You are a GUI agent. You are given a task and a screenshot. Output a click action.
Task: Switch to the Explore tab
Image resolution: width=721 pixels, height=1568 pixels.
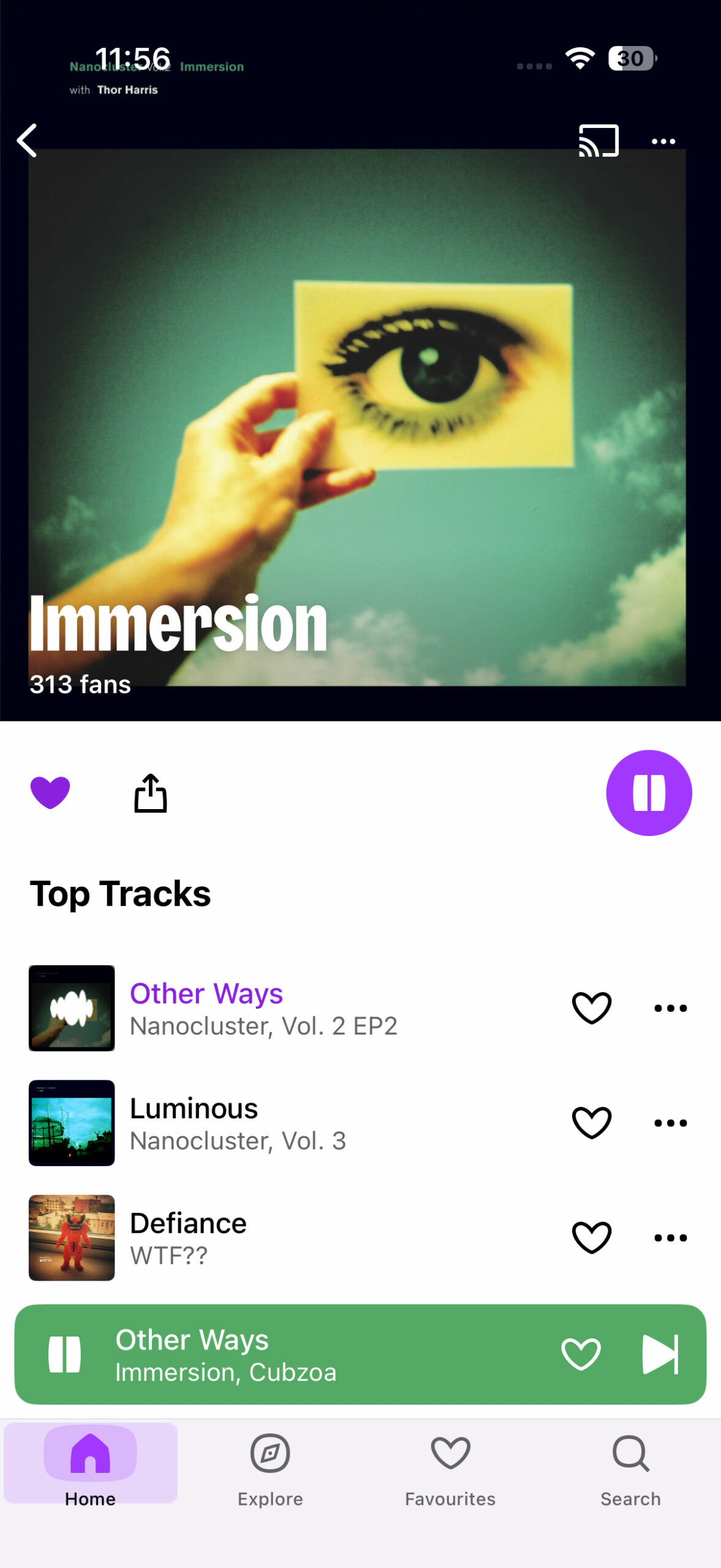[x=270, y=1467]
